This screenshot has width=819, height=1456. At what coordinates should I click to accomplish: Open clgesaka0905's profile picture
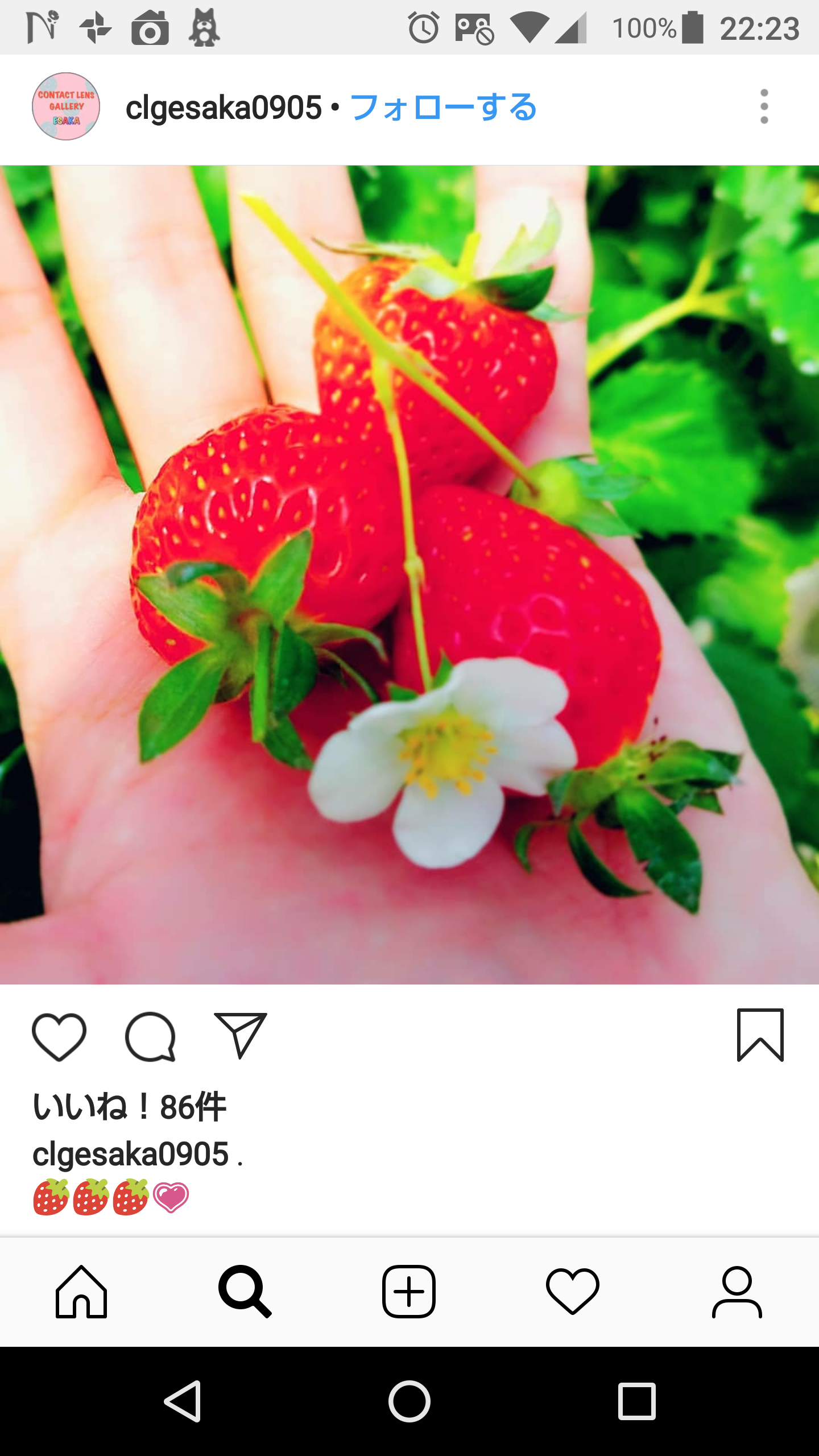[x=66, y=107]
